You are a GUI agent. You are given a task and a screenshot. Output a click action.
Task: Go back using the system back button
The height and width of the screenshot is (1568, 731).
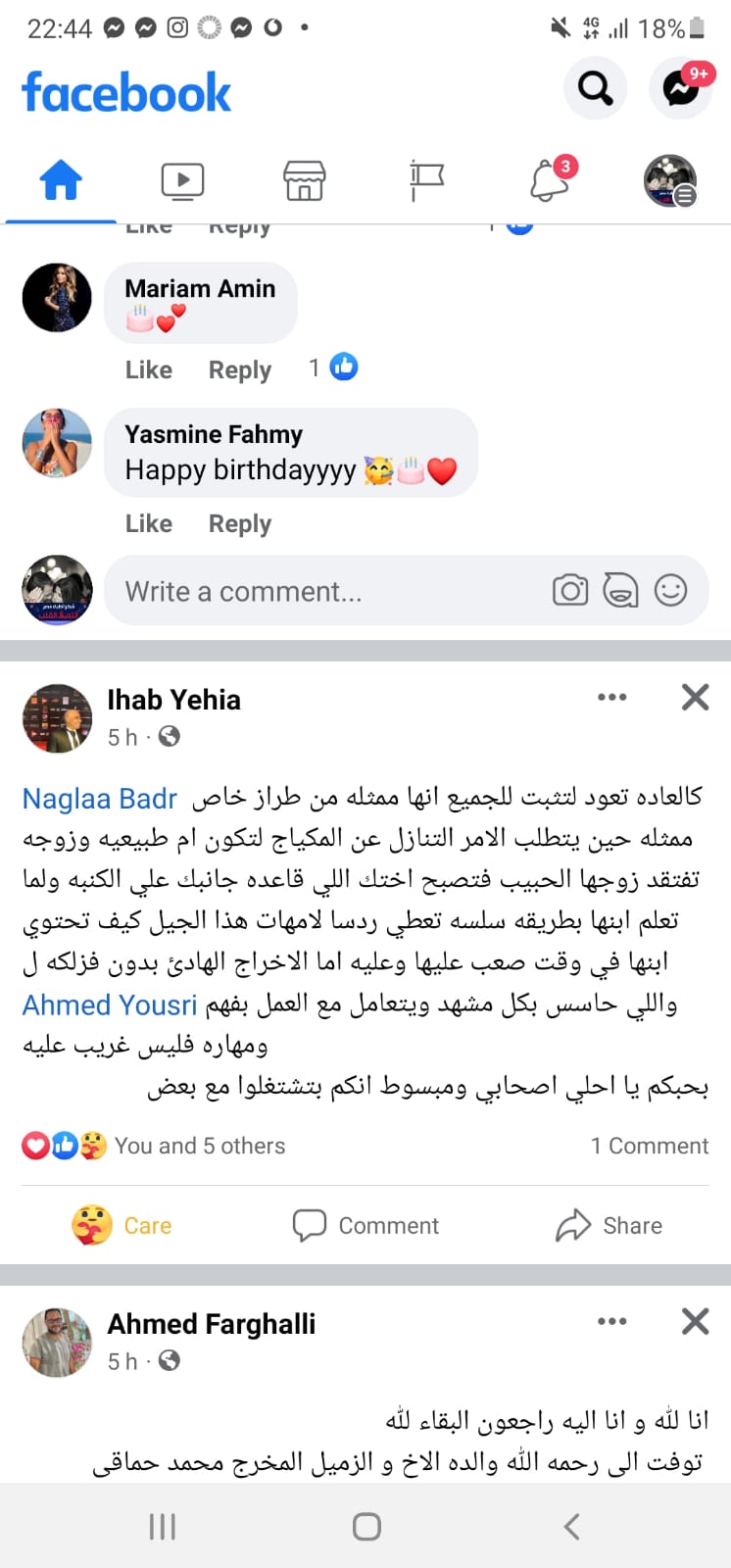coord(572,1526)
